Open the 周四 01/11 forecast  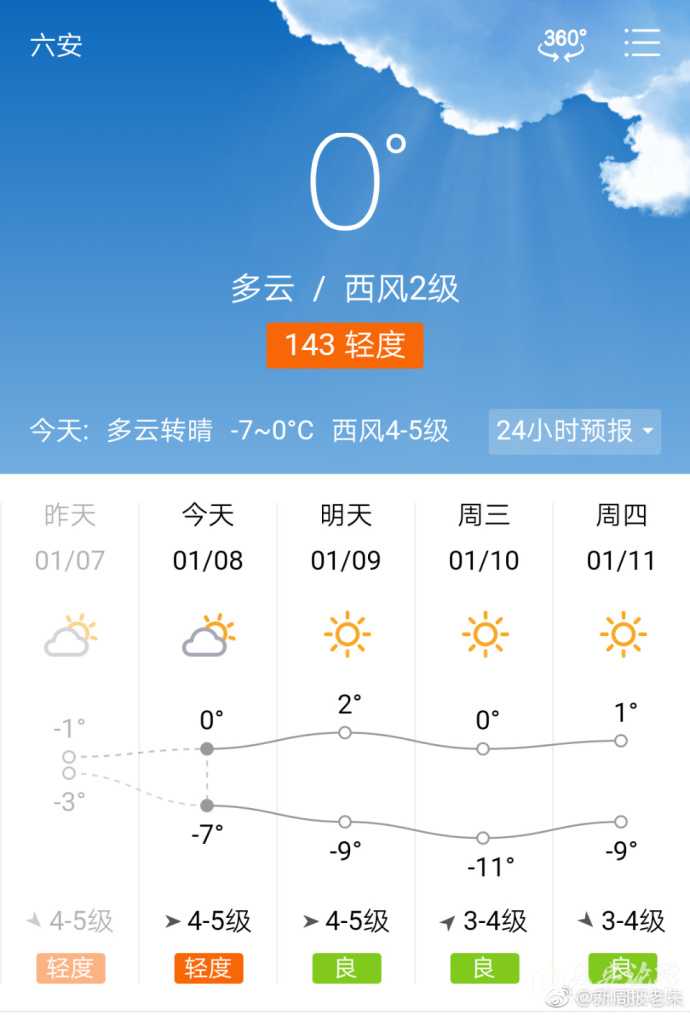tap(621, 538)
